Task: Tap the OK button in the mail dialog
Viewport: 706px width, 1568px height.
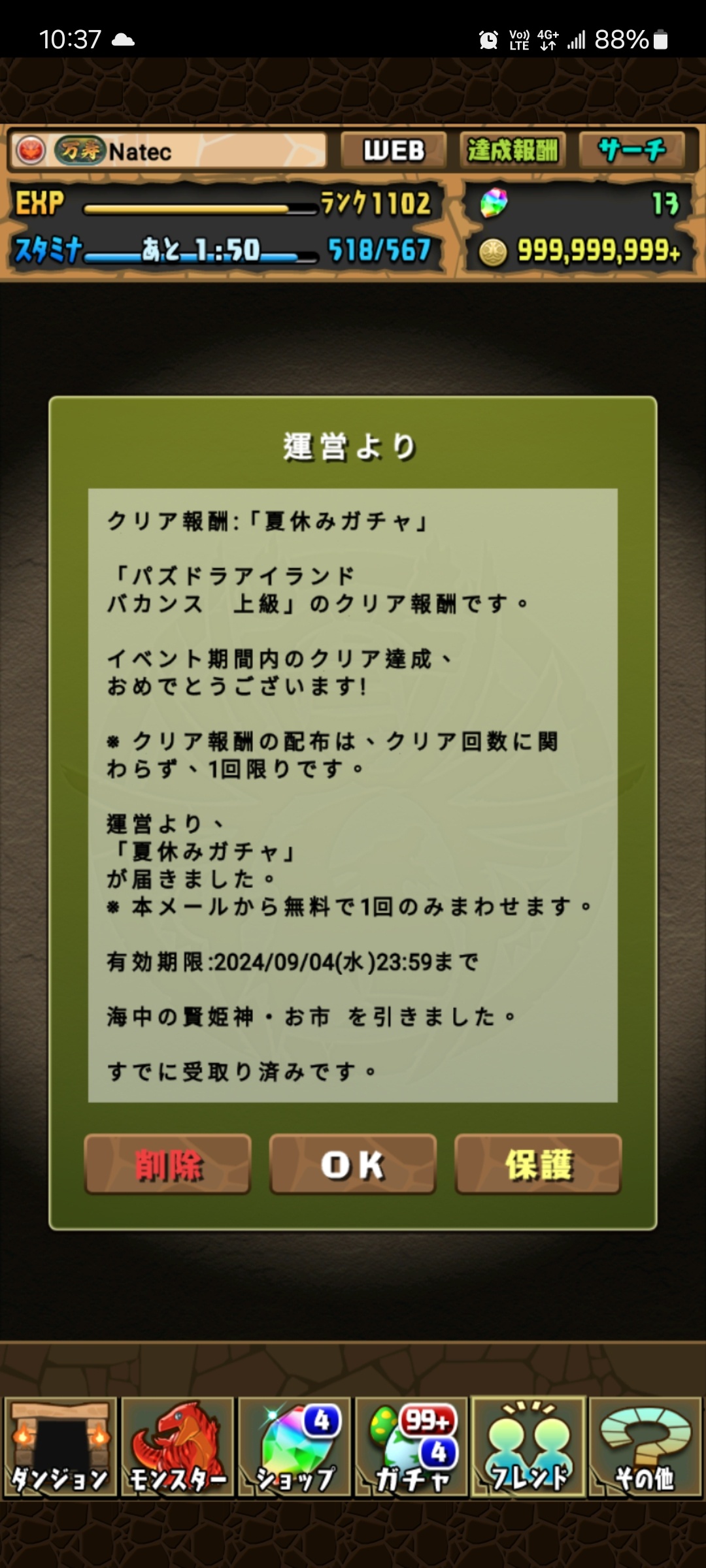Action: 353,1164
